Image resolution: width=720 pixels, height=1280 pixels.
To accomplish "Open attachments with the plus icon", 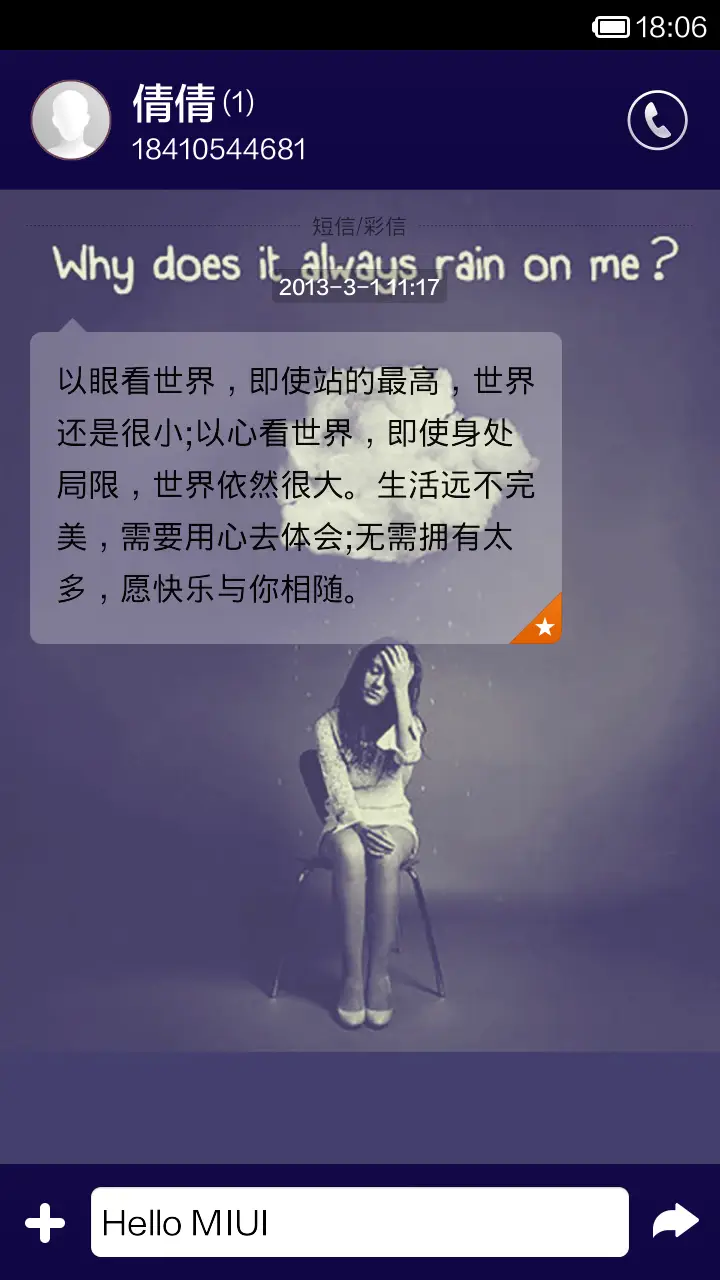I will pyautogui.click(x=44, y=1221).
